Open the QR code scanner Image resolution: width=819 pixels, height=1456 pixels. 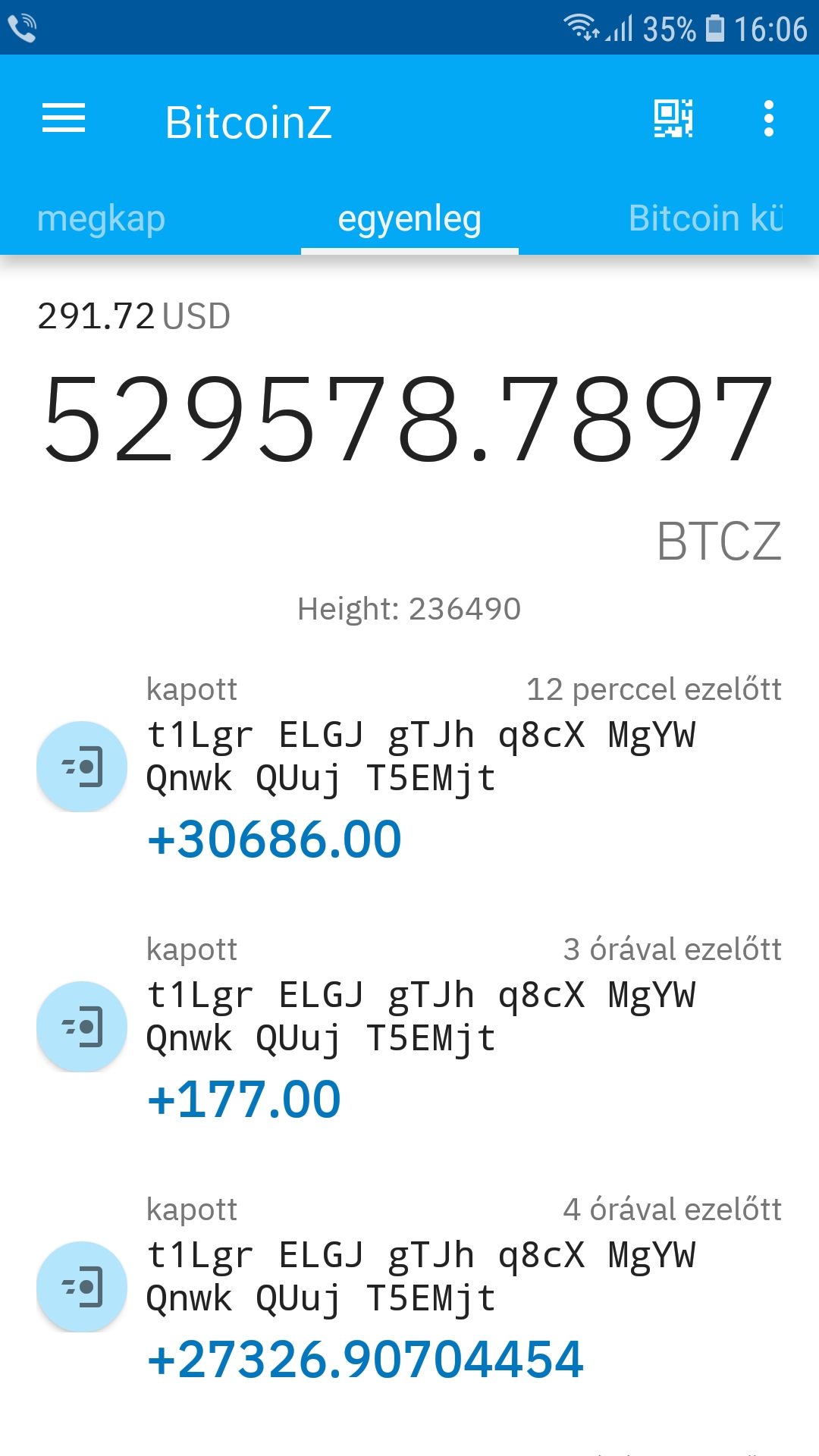click(673, 119)
